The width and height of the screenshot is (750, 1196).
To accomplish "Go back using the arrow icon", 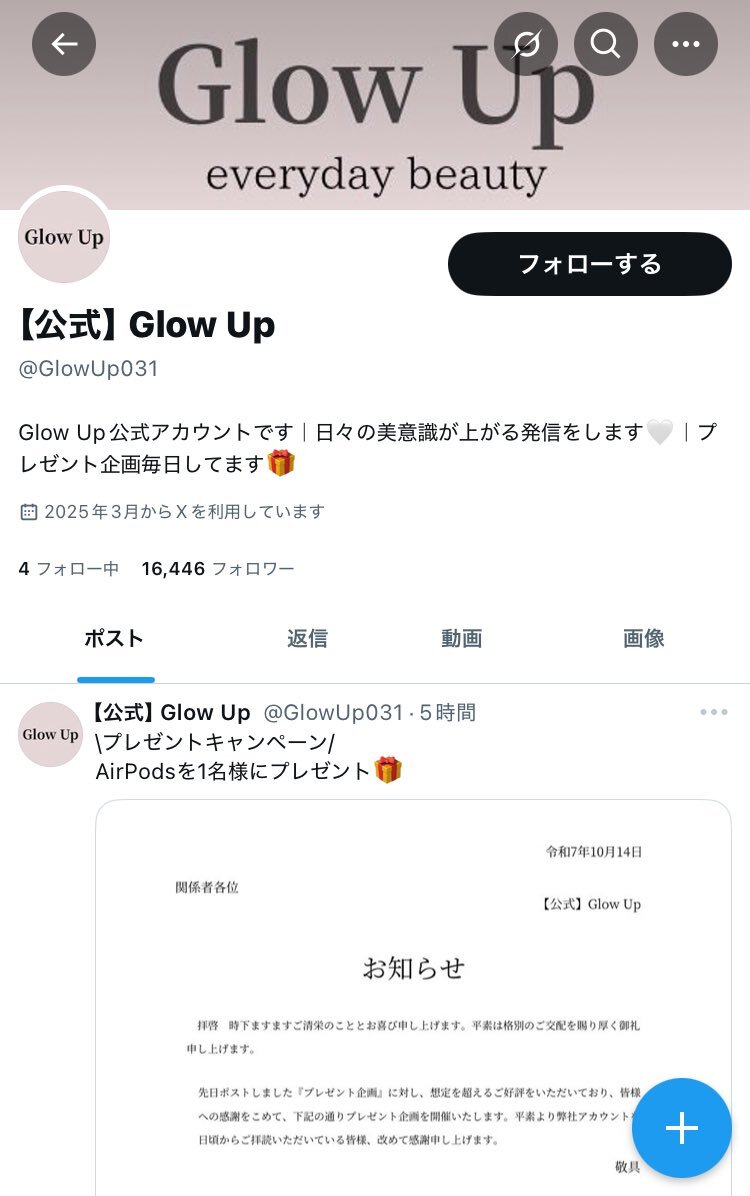I will 64,44.
